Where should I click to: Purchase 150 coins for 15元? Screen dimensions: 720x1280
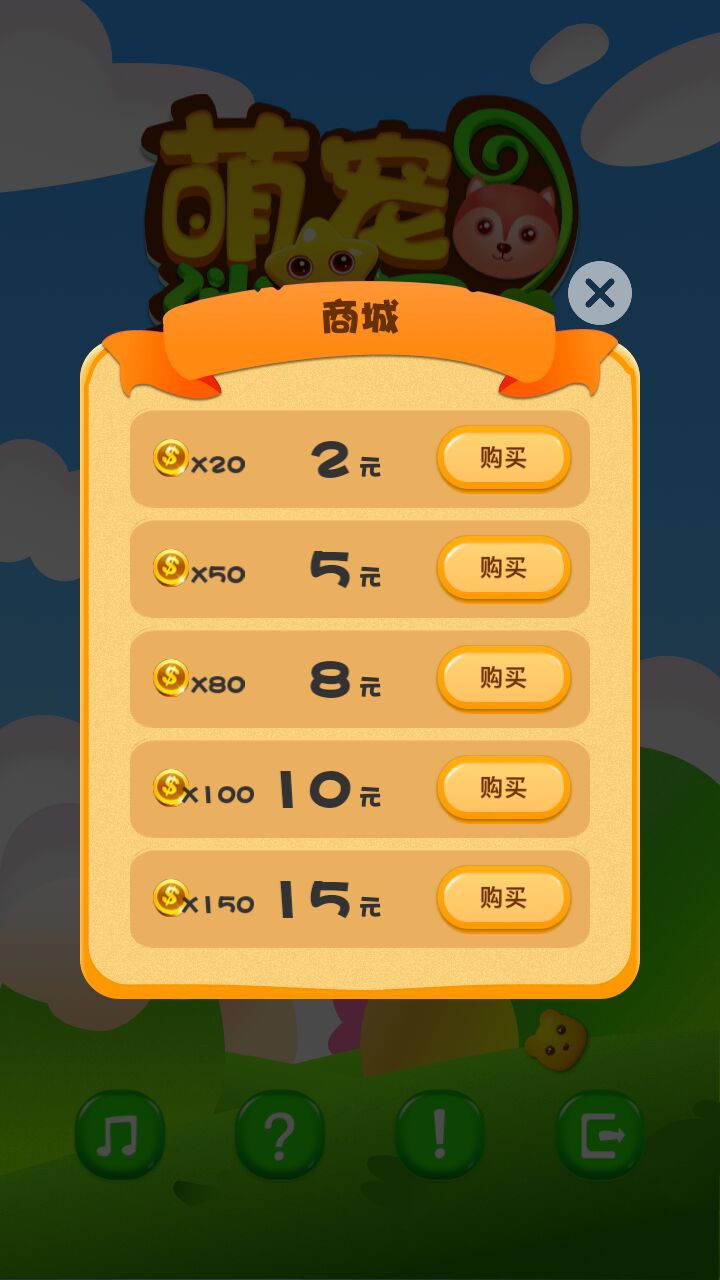(x=503, y=898)
